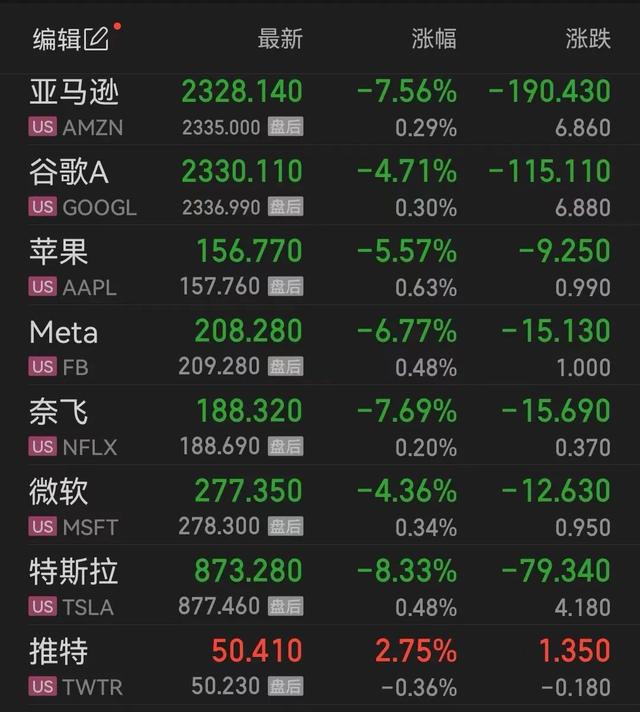Tap the 编辑 edit watchlist button
The image size is (640, 712).
click(x=70, y=39)
